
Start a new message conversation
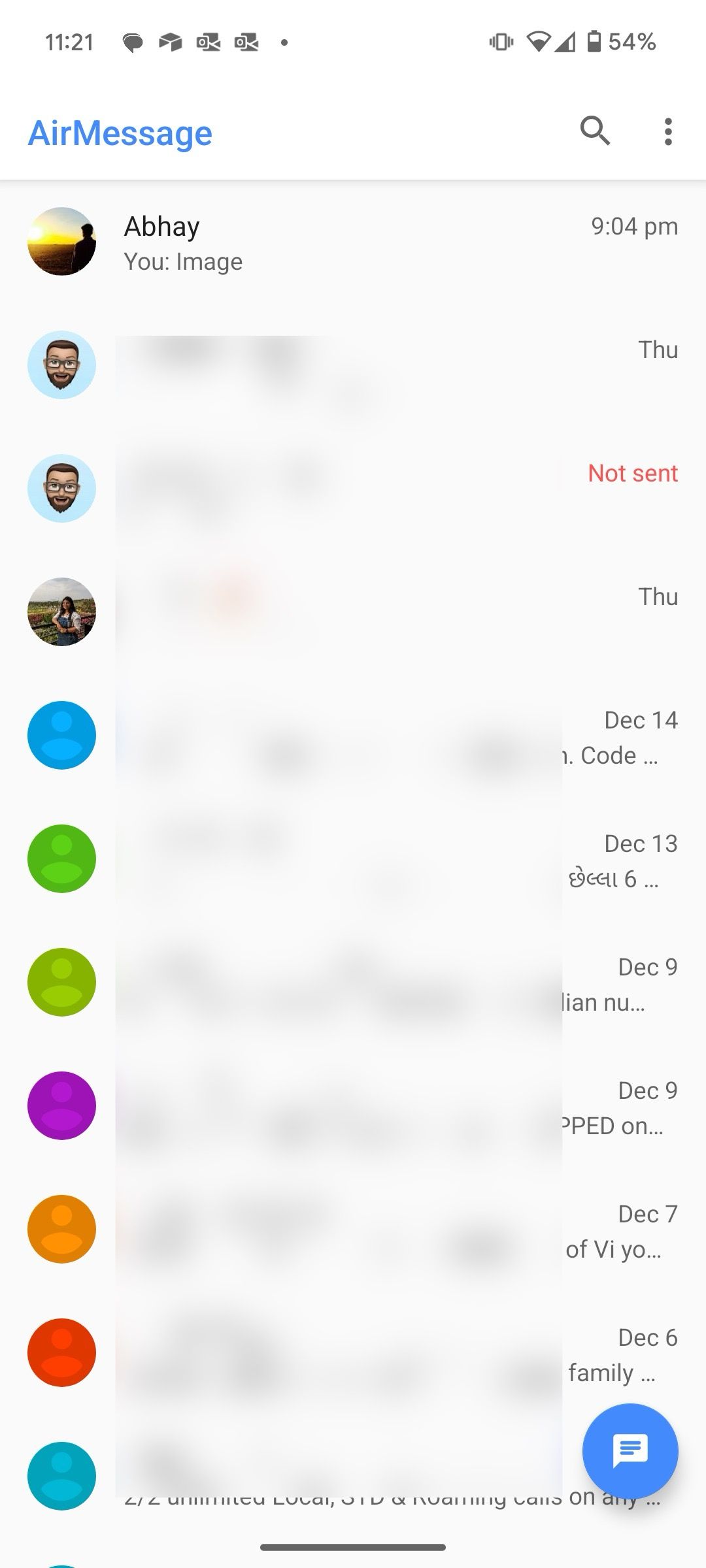630,1450
